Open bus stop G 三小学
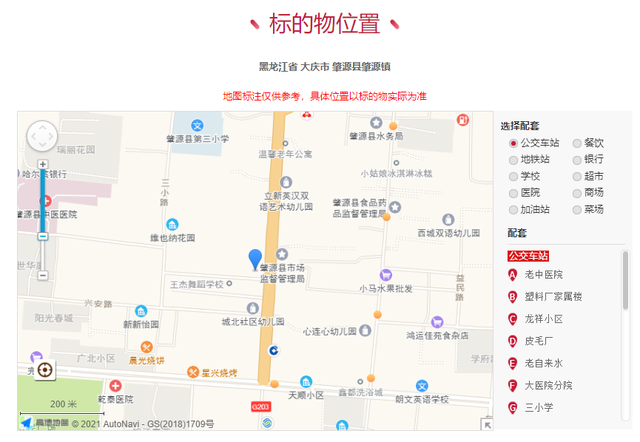 point(538,407)
